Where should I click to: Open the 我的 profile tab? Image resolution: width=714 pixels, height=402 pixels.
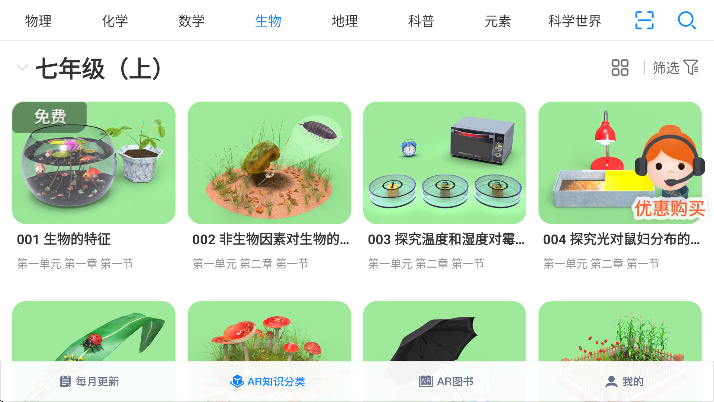624,381
